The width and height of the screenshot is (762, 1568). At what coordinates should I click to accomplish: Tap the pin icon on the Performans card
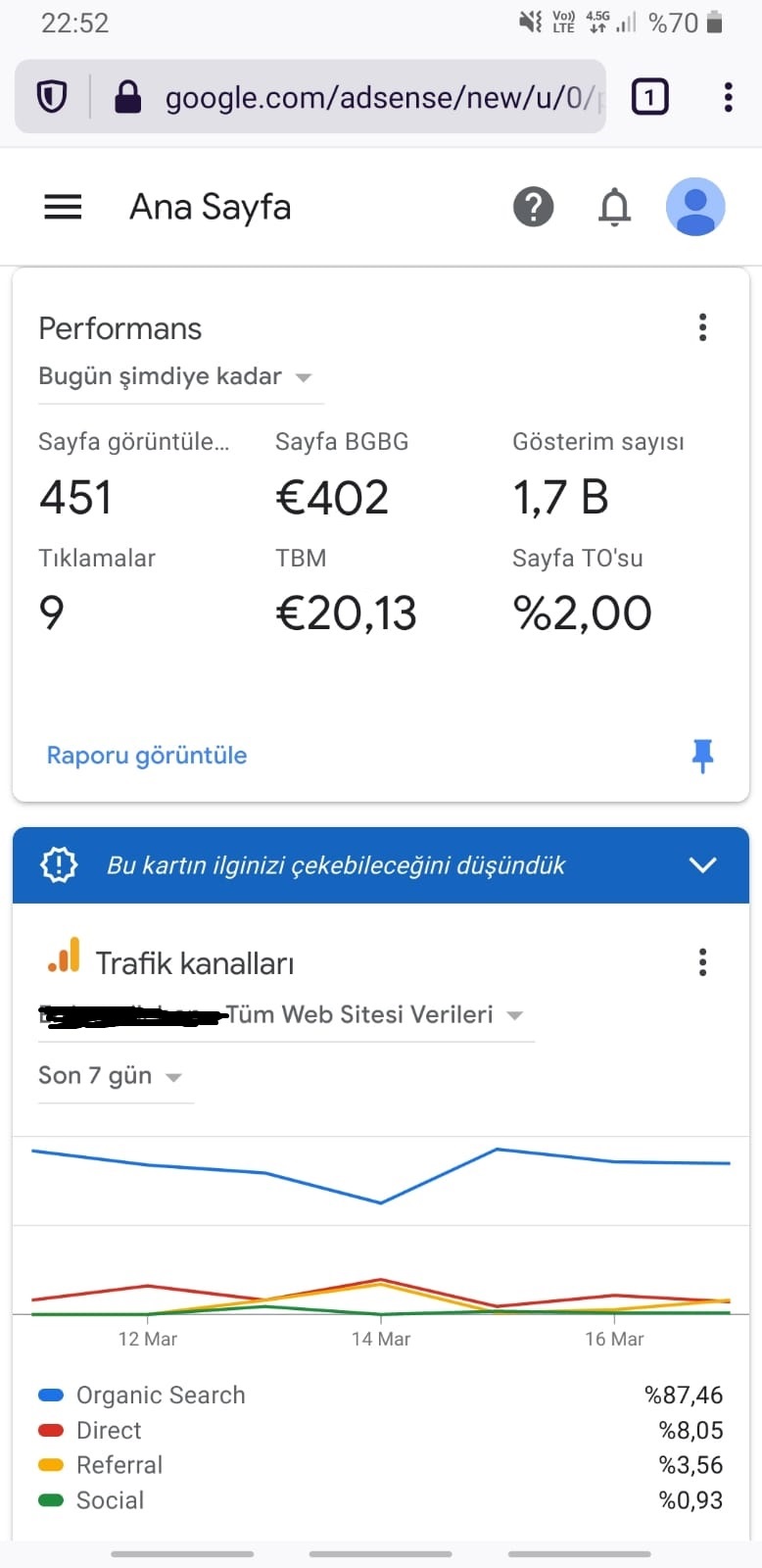[702, 756]
